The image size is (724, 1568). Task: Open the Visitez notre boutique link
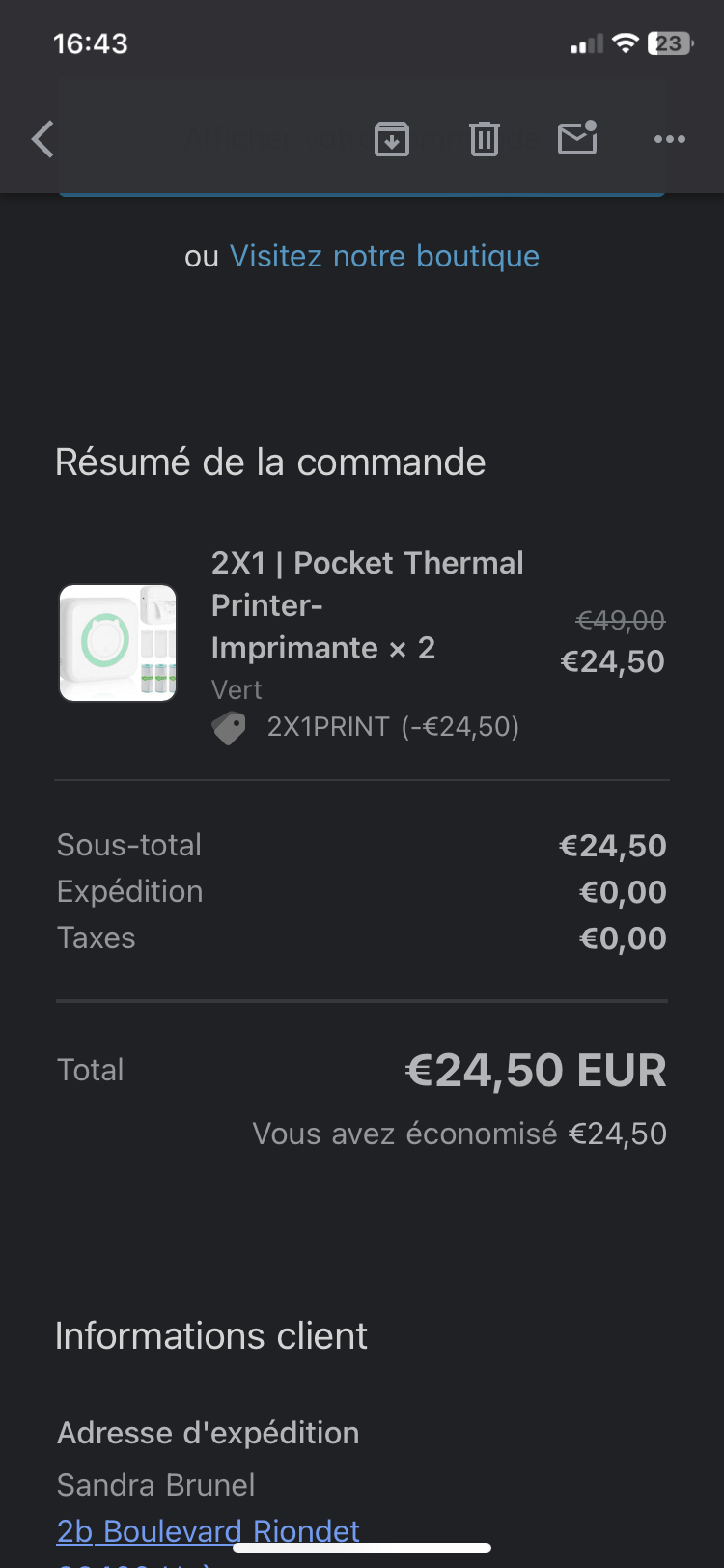384,257
